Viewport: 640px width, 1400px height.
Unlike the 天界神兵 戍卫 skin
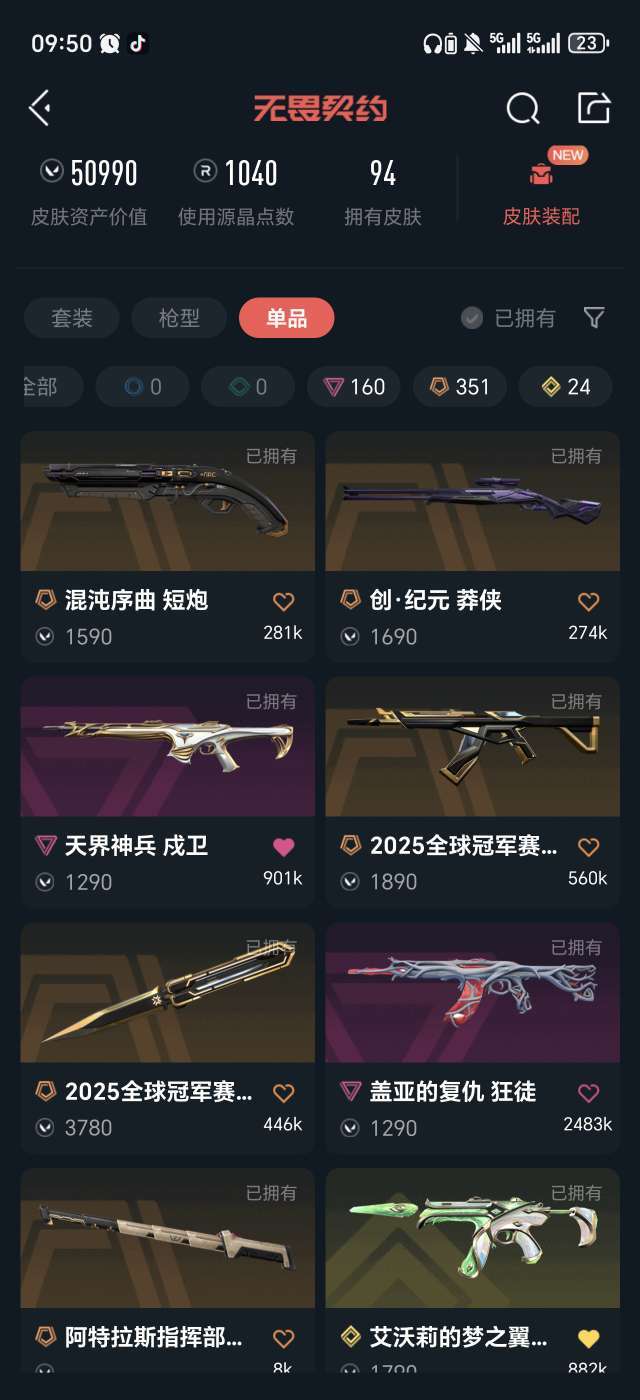284,847
